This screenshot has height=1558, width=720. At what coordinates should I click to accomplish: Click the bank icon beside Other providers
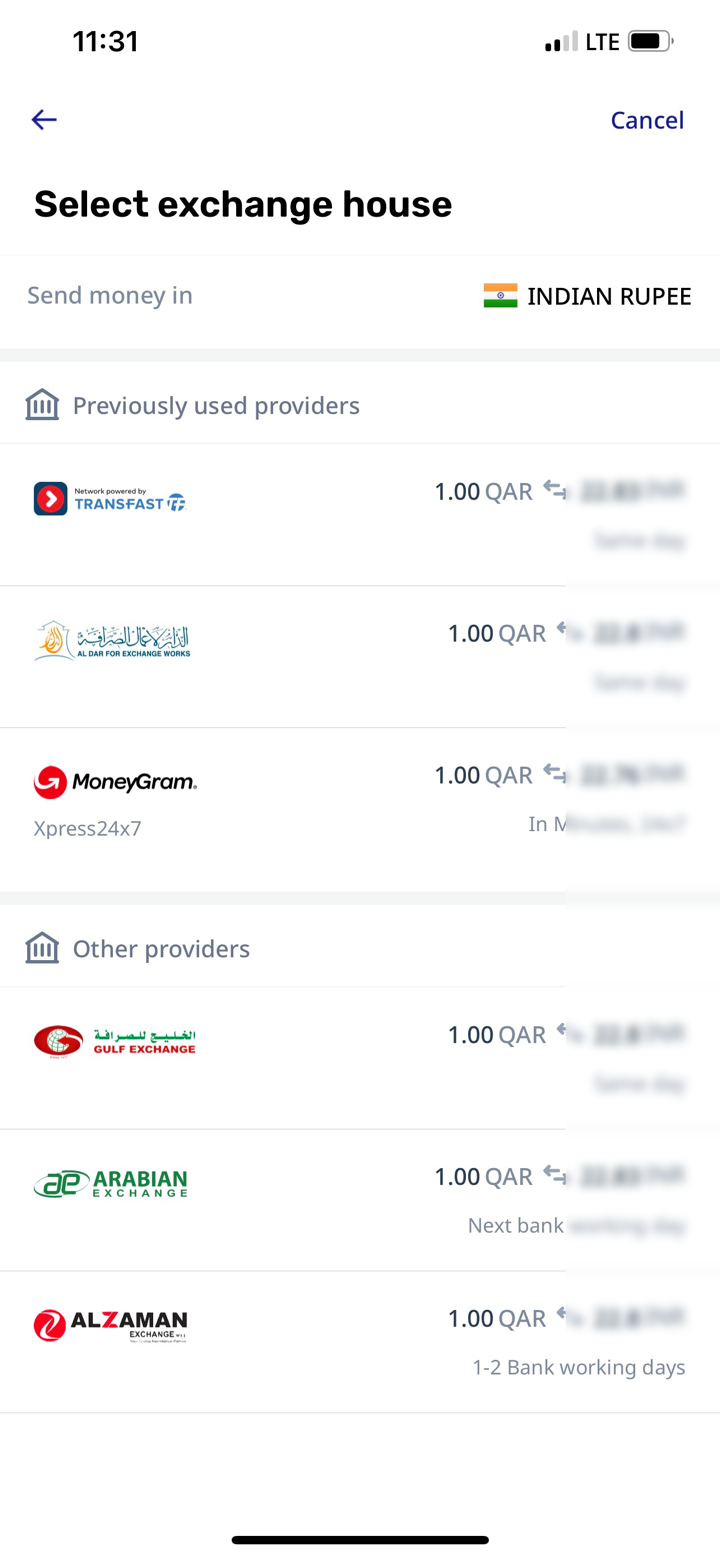[41, 946]
